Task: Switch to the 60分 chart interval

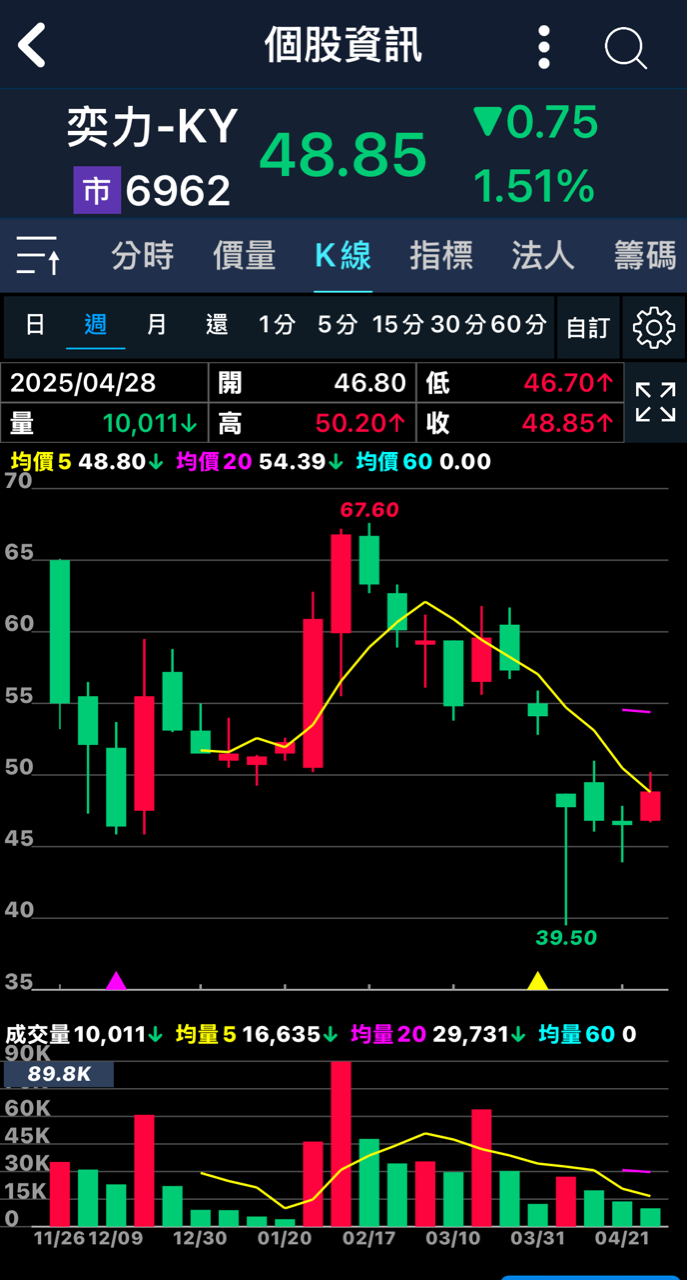Action: pyautogui.click(x=519, y=325)
